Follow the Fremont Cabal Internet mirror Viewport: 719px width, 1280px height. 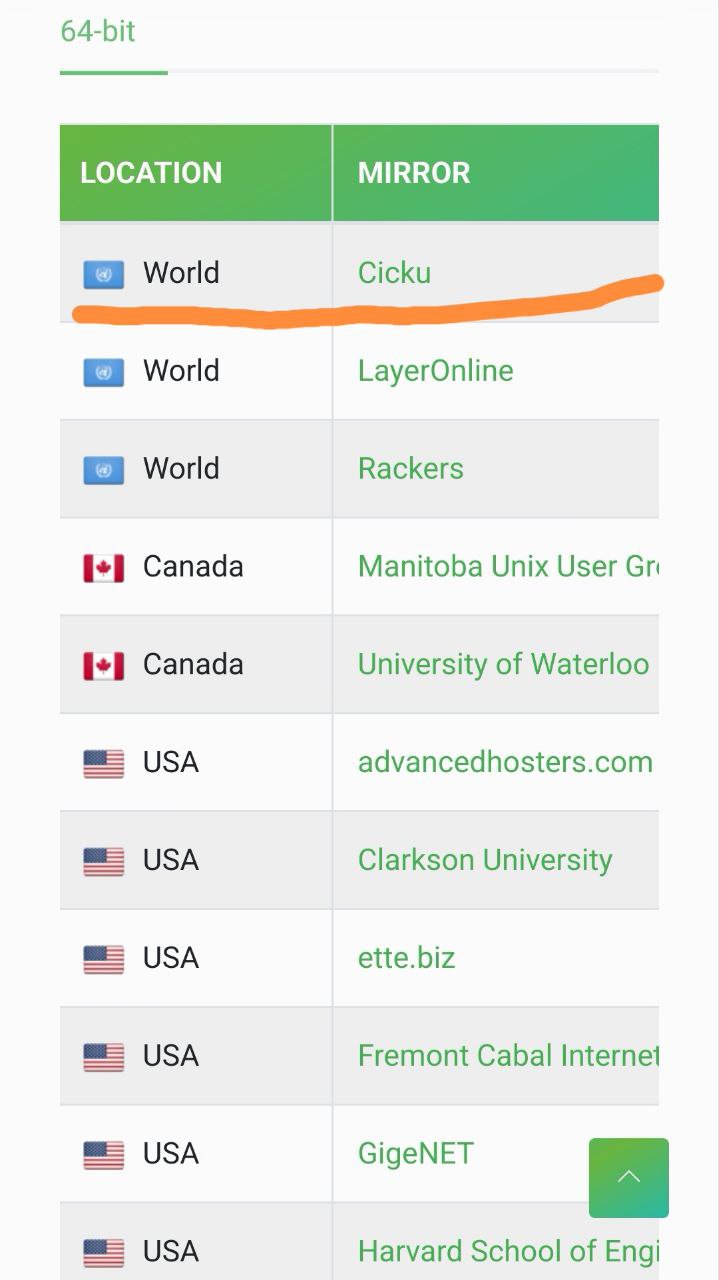[507, 1056]
